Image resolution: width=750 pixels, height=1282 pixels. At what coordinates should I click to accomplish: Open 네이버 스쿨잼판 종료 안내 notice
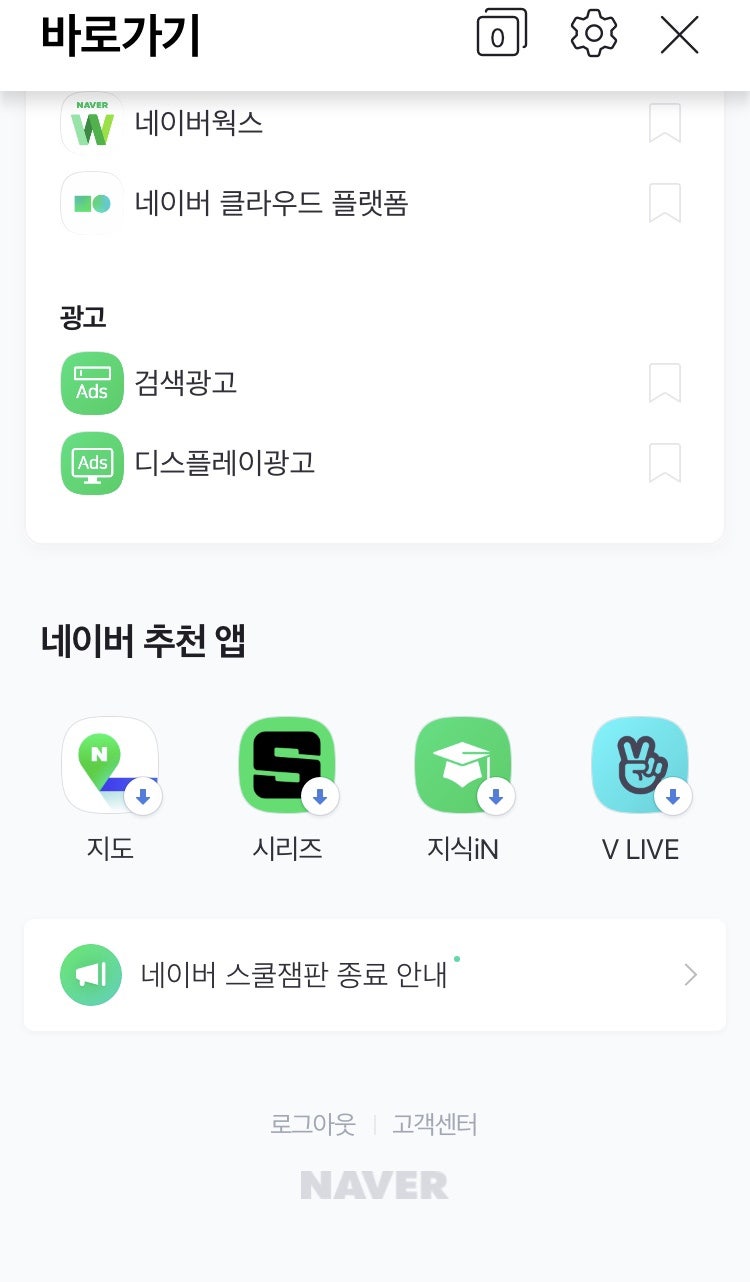[x=375, y=975]
